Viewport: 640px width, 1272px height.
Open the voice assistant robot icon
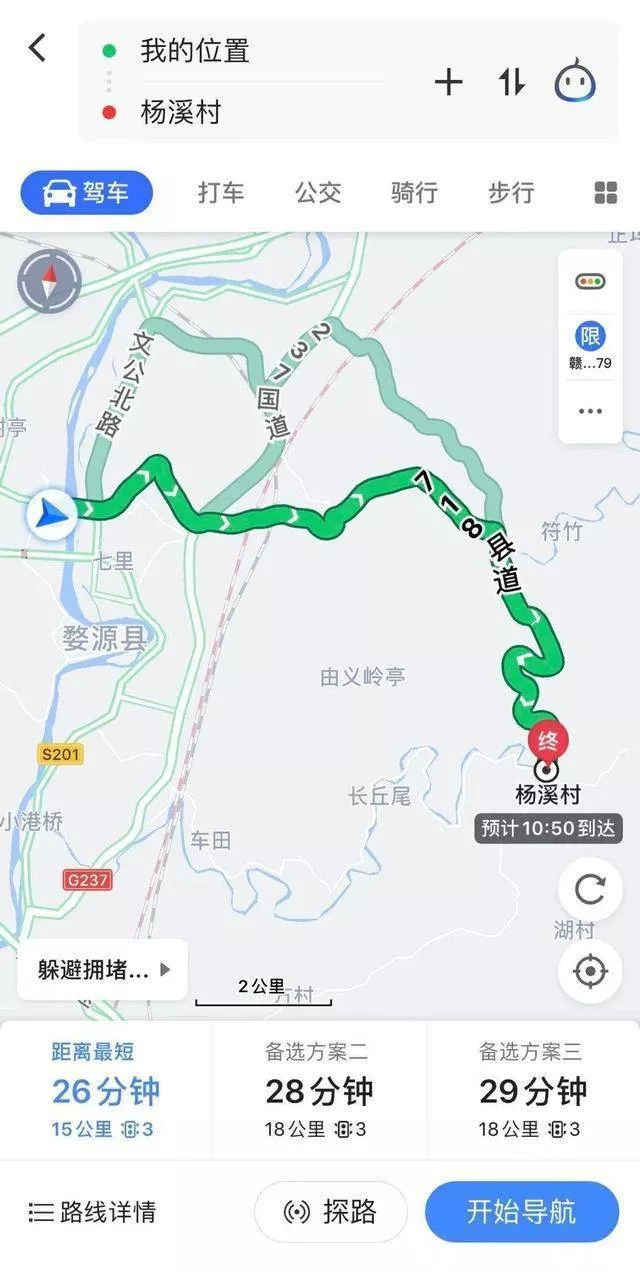pos(575,82)
